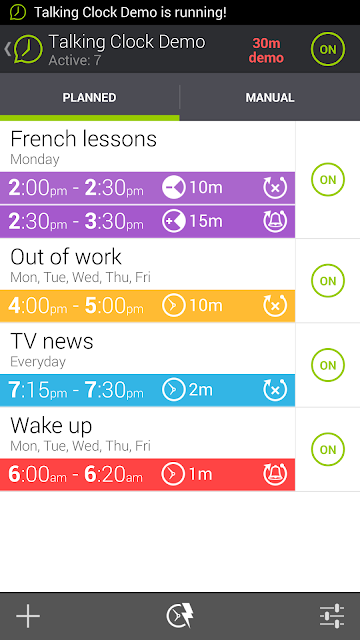
Task: Disable the Out of work schedule
Action: coord(328,281)
